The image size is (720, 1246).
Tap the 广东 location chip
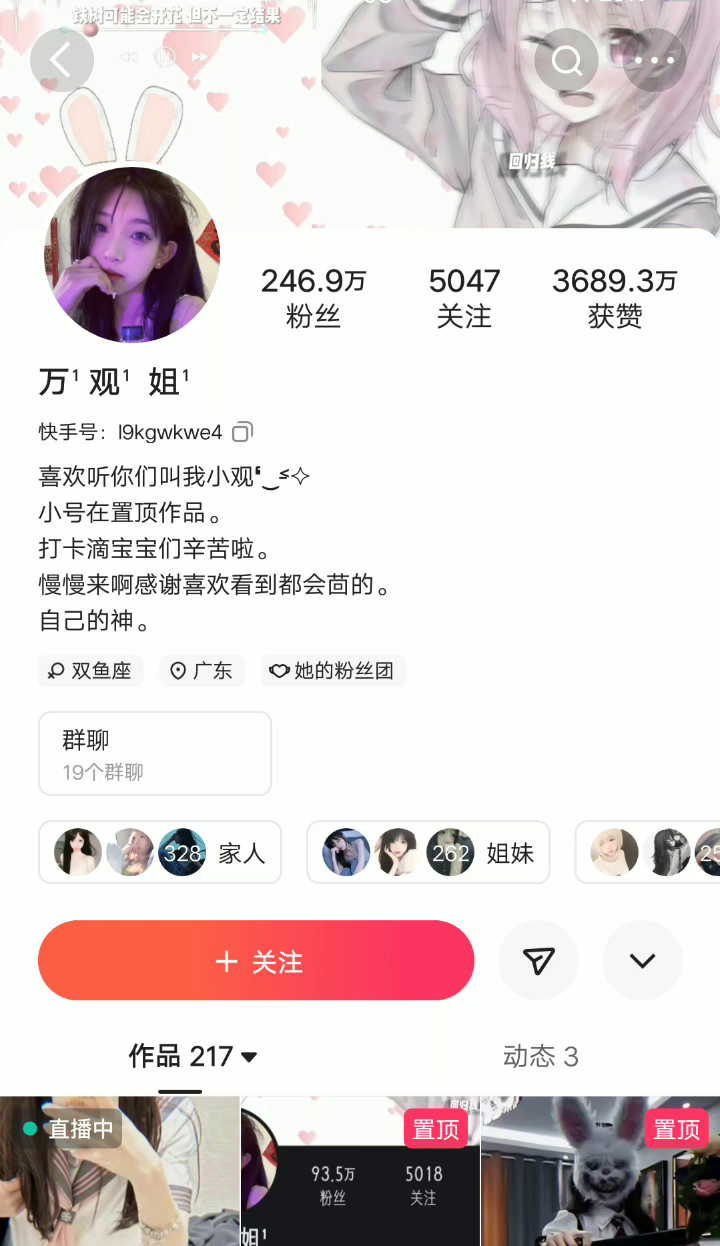(201, 671)
